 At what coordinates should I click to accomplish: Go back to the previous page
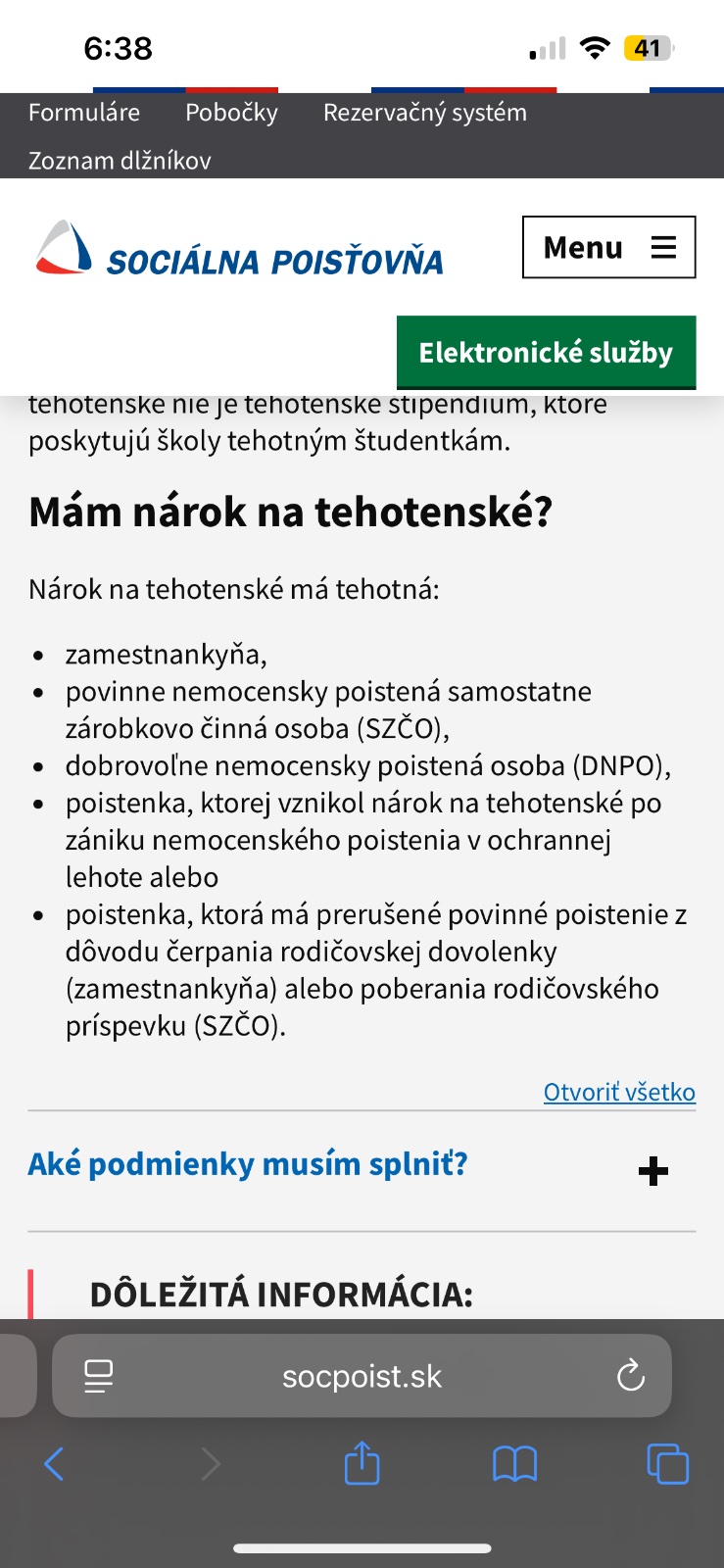coord(54,1464)
